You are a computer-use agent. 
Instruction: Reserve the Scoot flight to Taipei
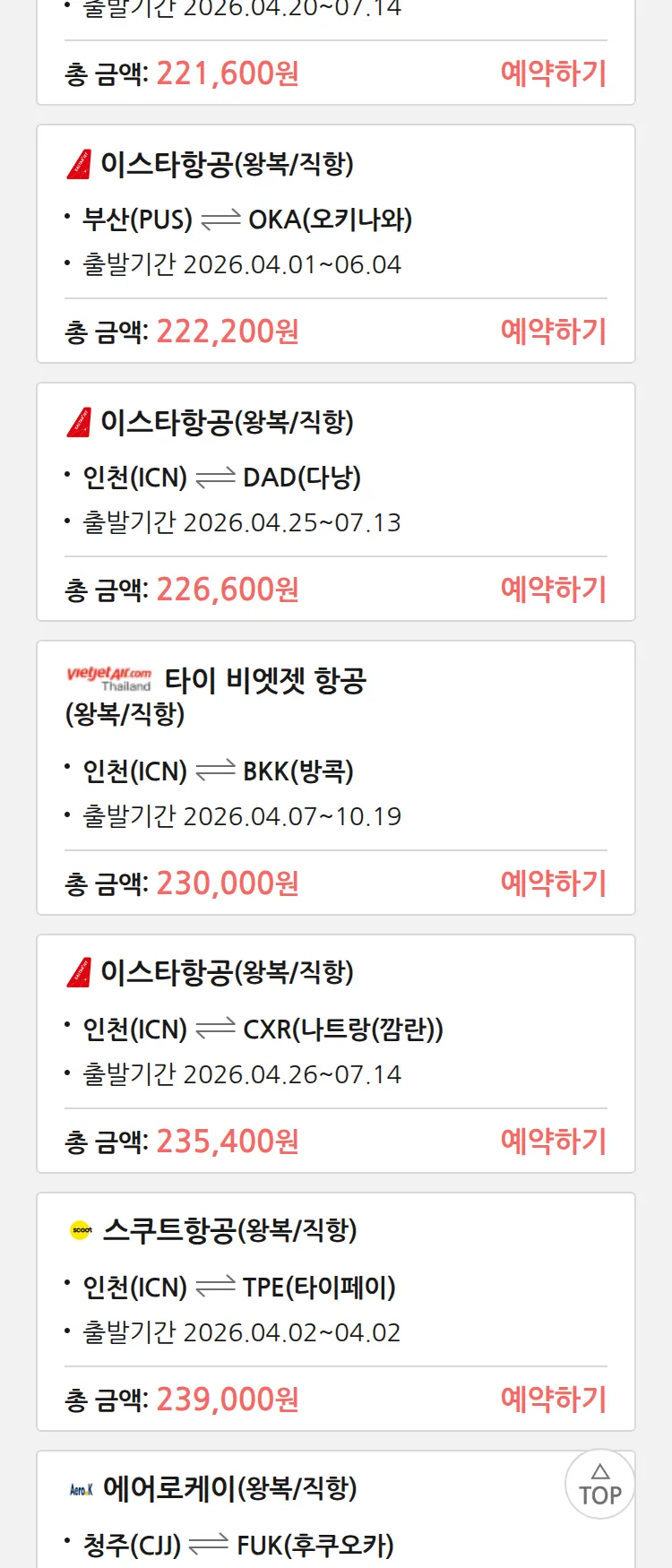pos(553,1400)
